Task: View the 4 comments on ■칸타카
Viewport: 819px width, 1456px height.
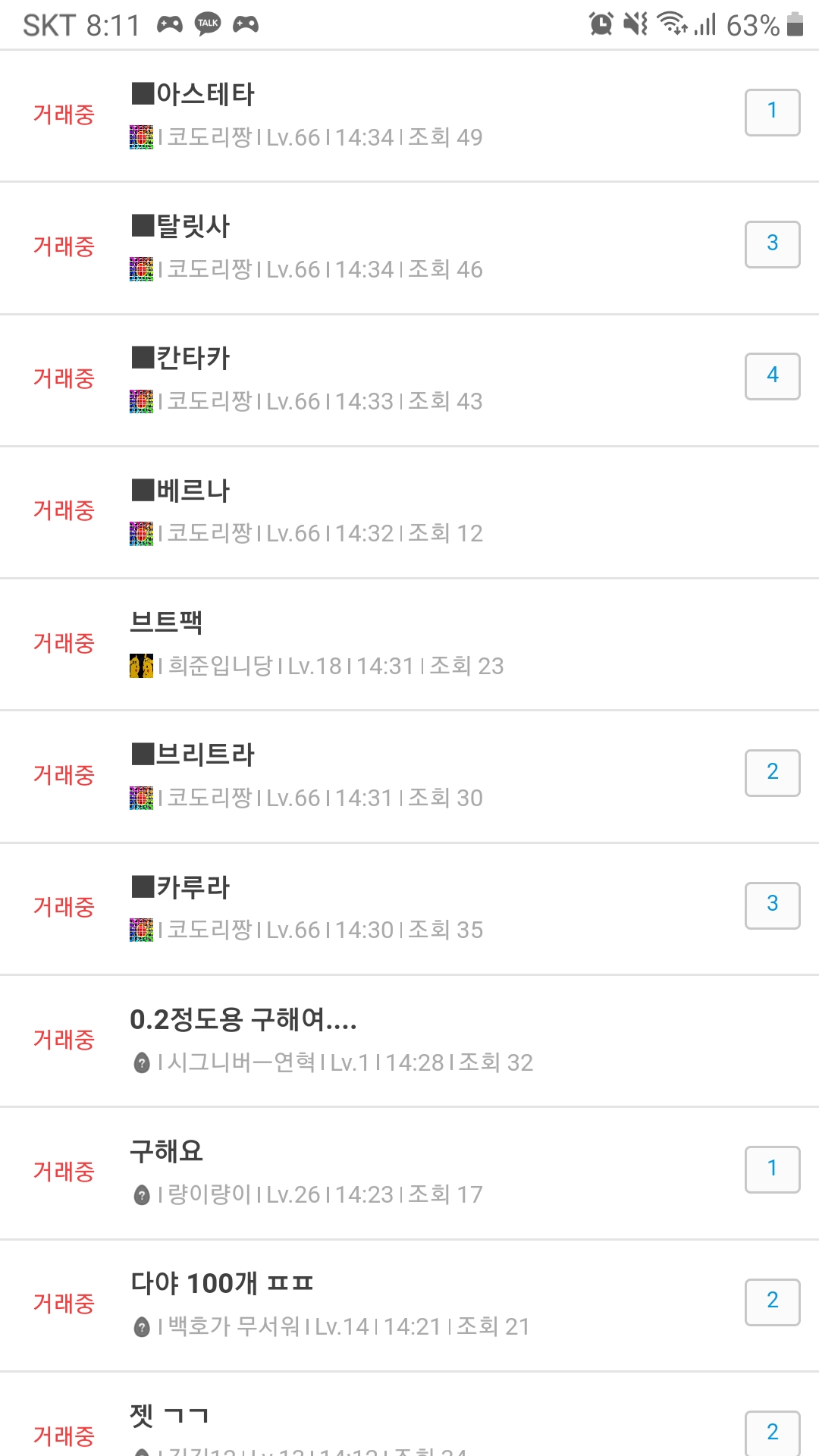Action: click(772, 376)
